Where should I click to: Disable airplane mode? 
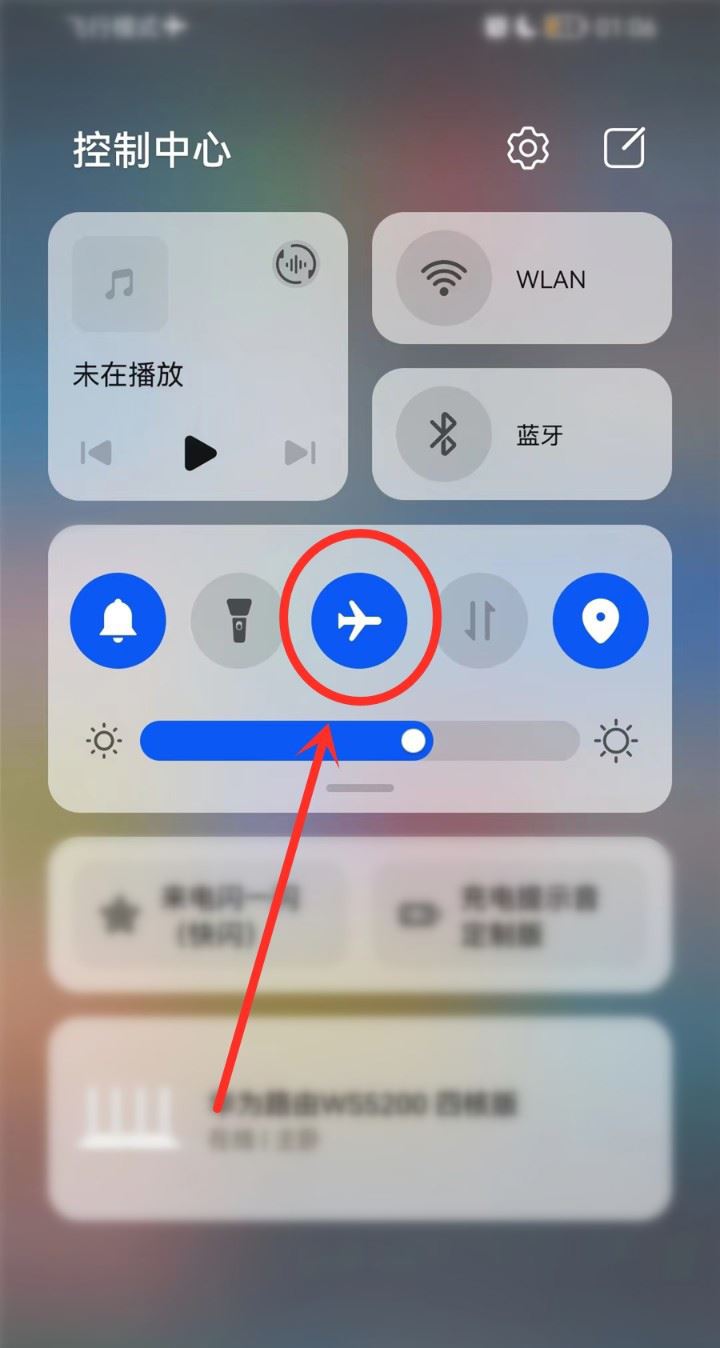point(360,621)
